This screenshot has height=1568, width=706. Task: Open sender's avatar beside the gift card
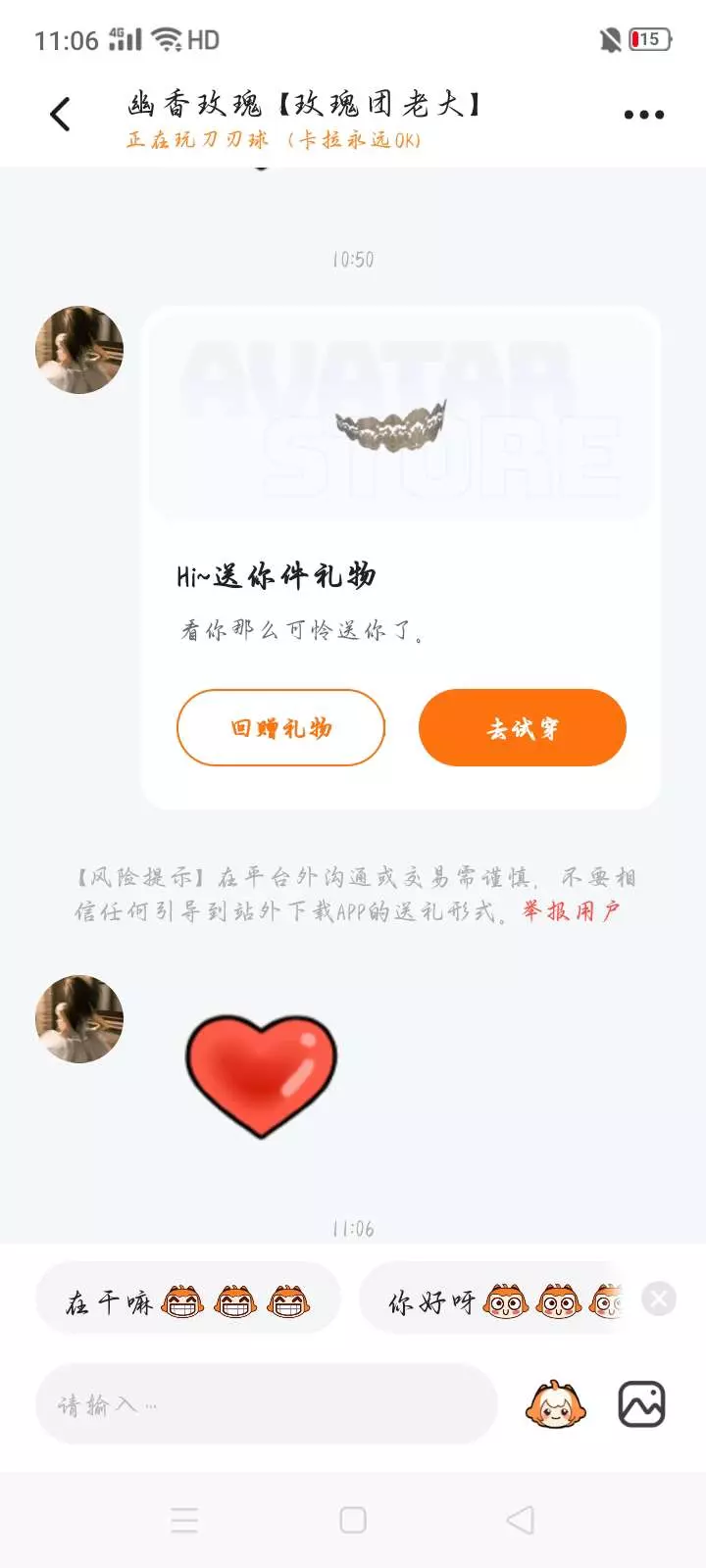click(x=79, y=350)
